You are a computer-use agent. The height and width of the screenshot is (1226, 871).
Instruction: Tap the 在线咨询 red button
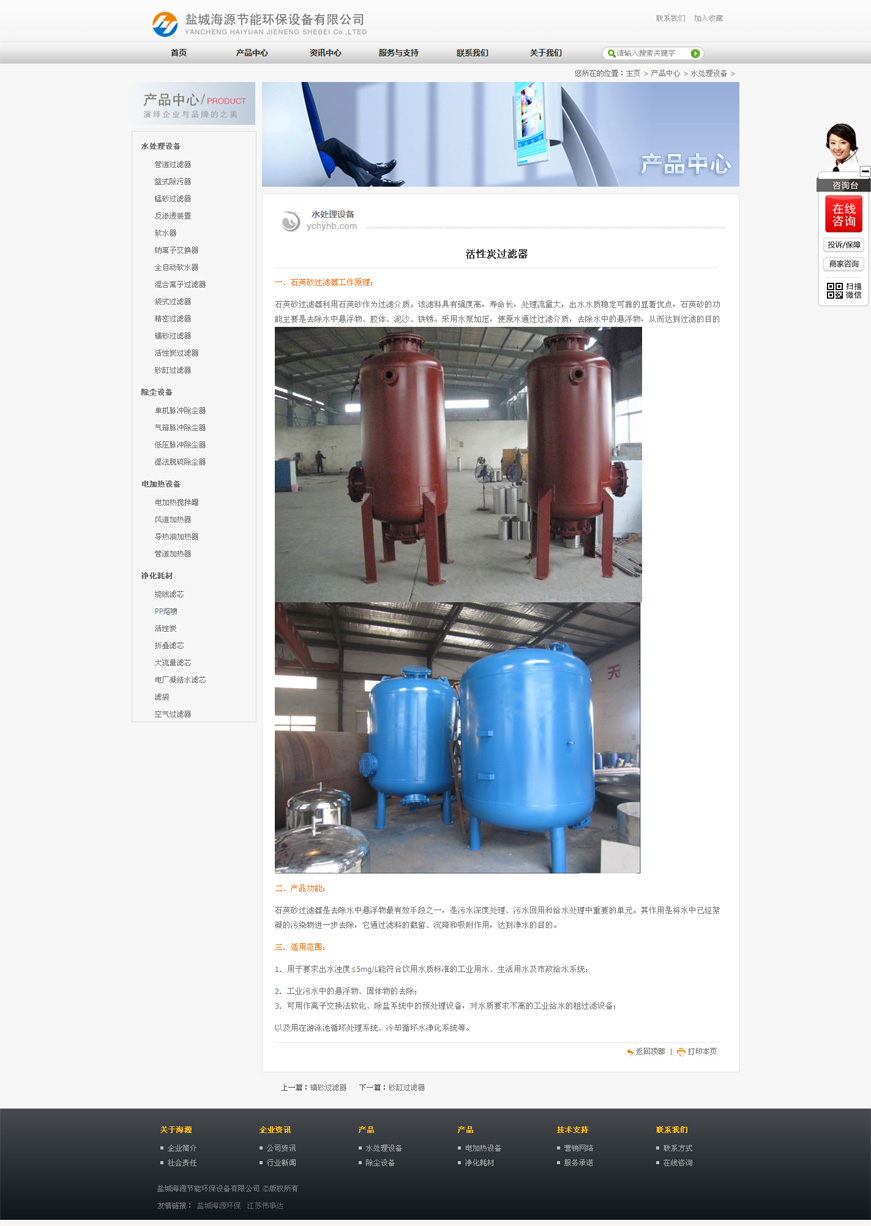pyautogui.click(x=843, y=214)
